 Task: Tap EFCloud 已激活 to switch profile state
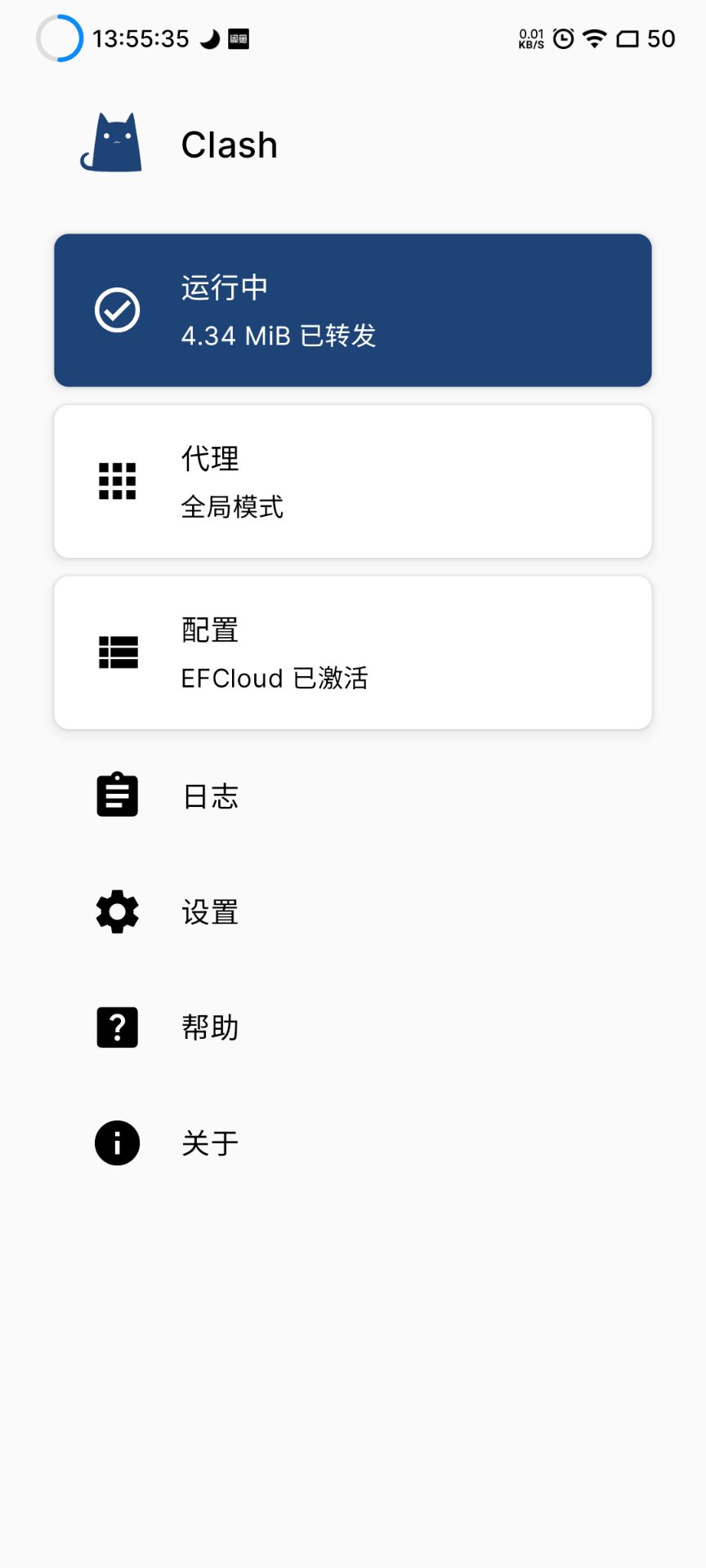(x=275, y=677)
